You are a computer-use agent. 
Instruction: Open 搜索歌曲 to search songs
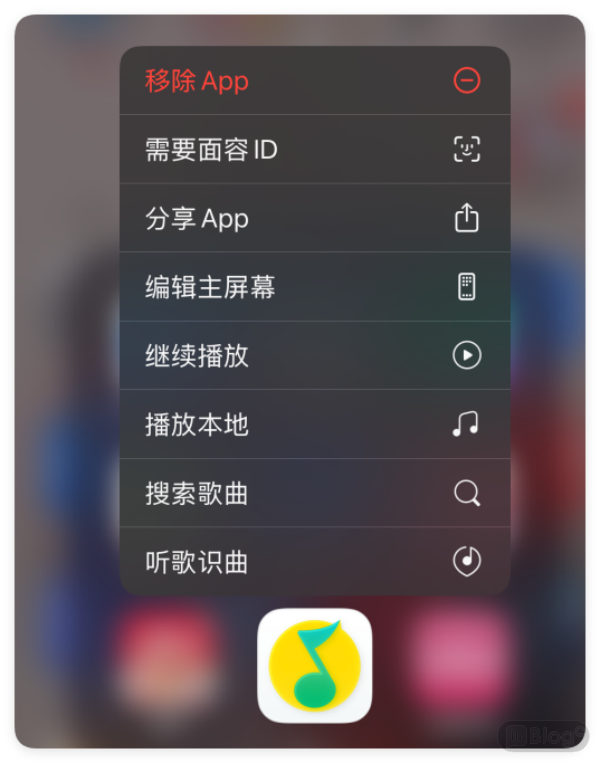click(314, 494)
